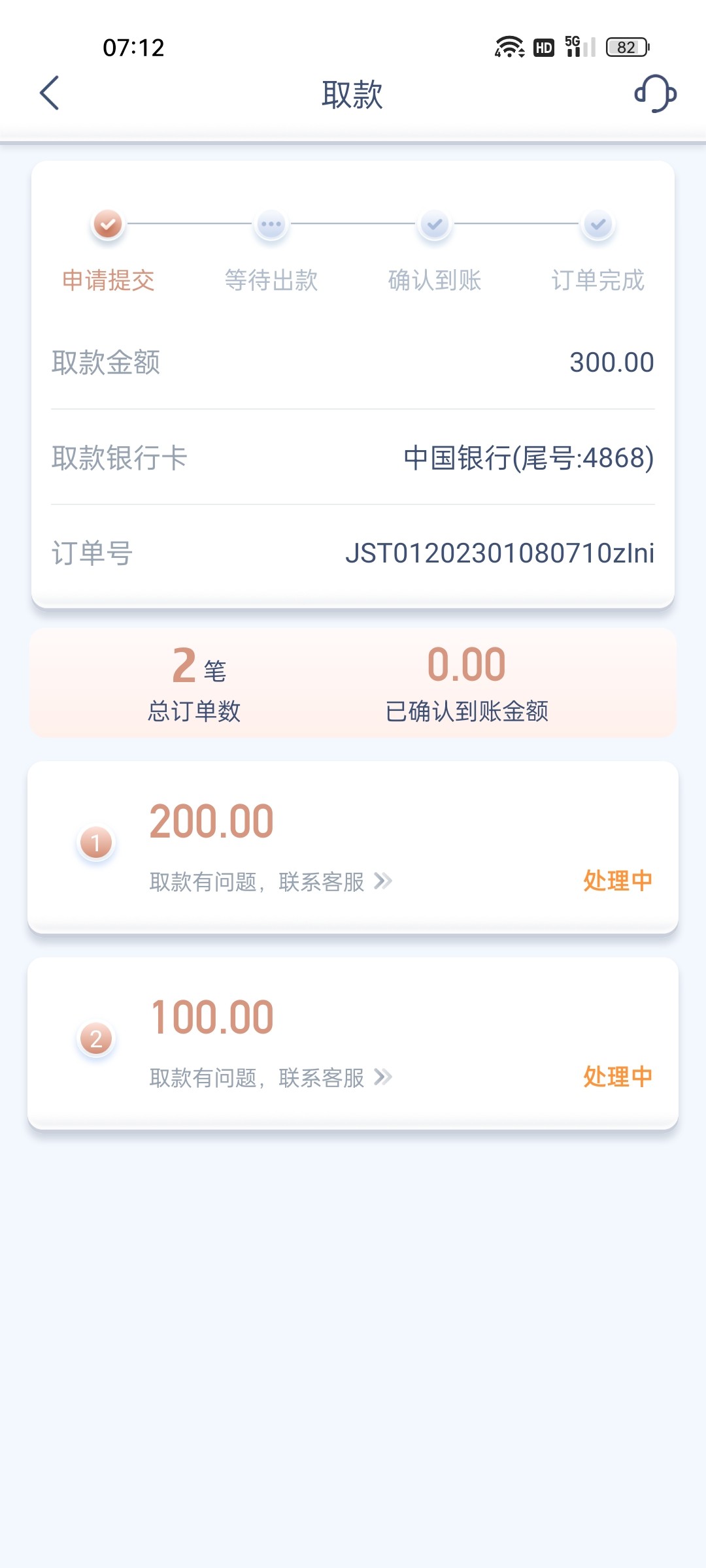Go back from the 取款 page

click(50, 93)
